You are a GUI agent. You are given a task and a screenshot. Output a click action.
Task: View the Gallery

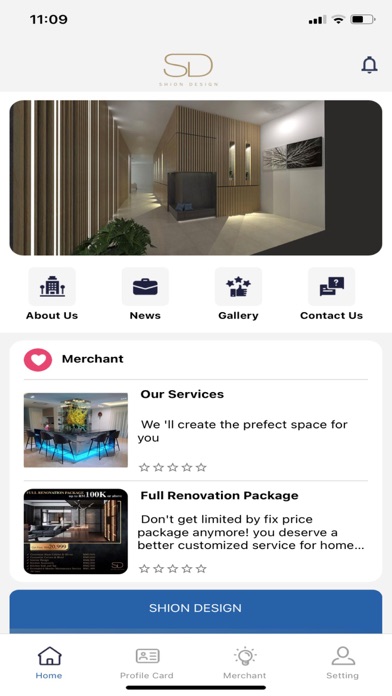click(x=238, y=294)
